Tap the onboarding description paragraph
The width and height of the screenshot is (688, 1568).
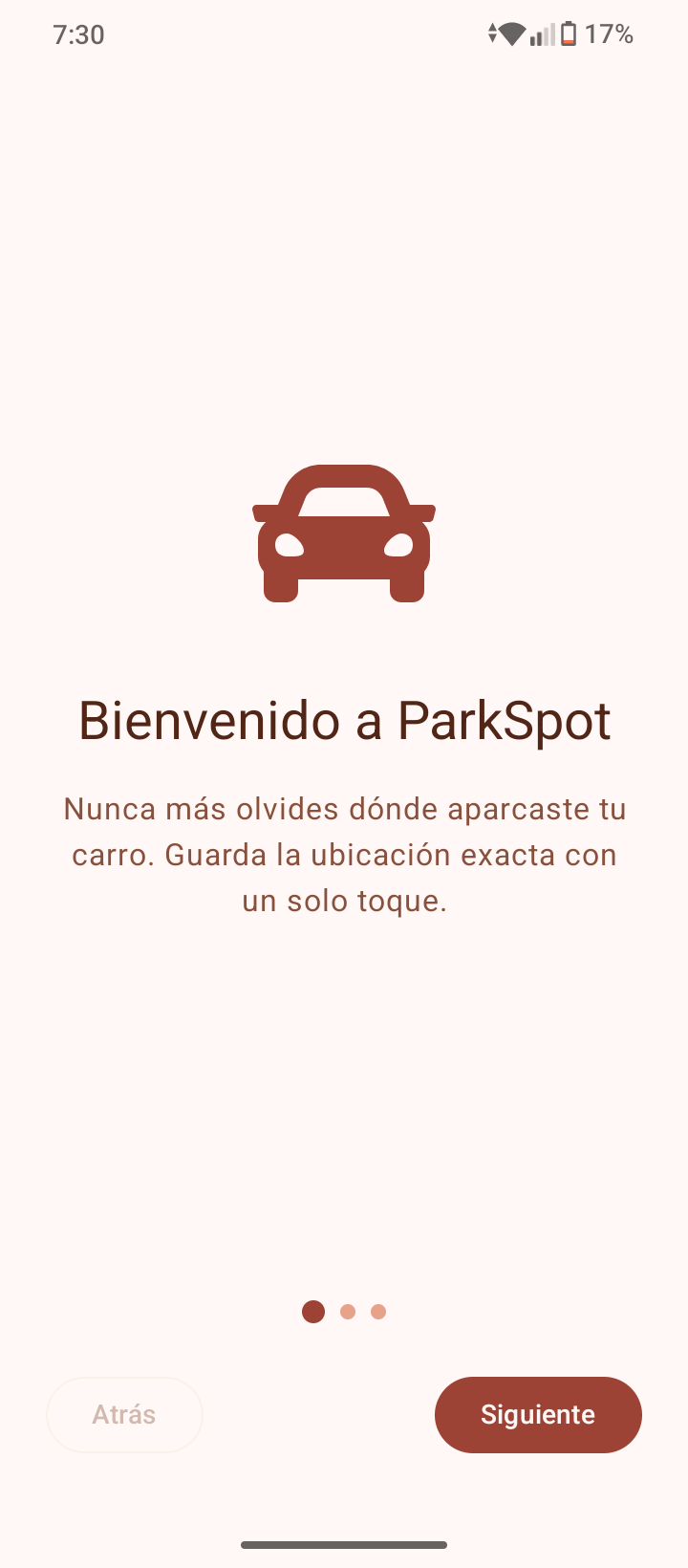click(x=344, y=854)
